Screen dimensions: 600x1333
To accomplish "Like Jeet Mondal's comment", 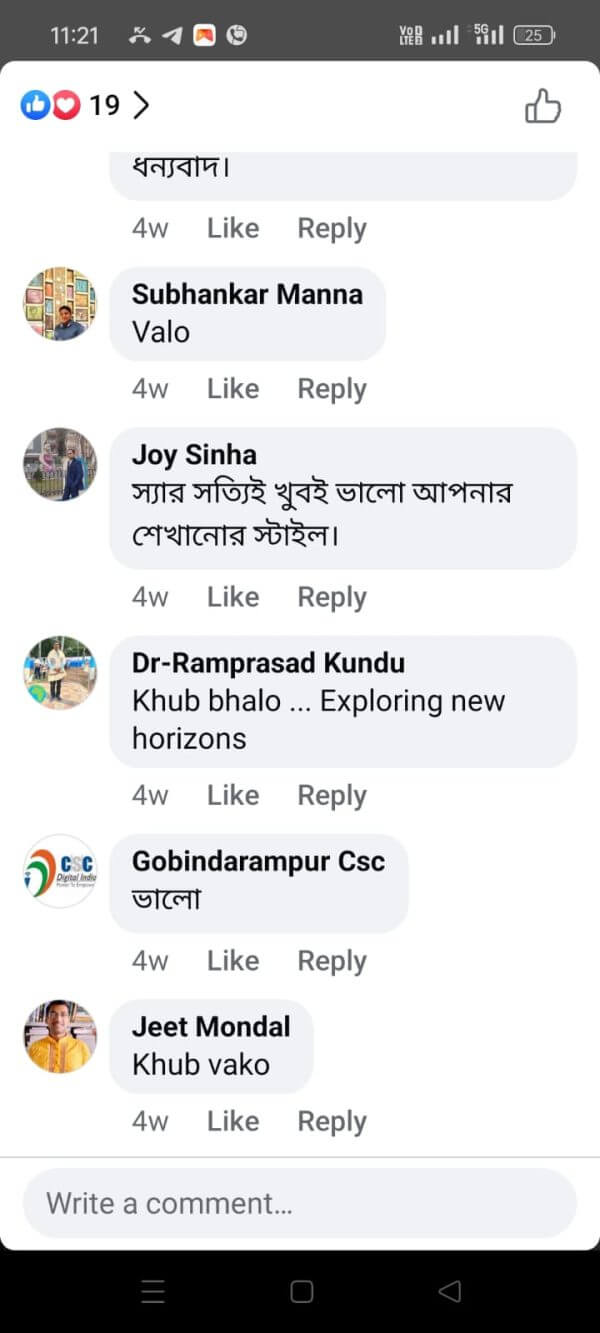I will tap(233, 1122).
